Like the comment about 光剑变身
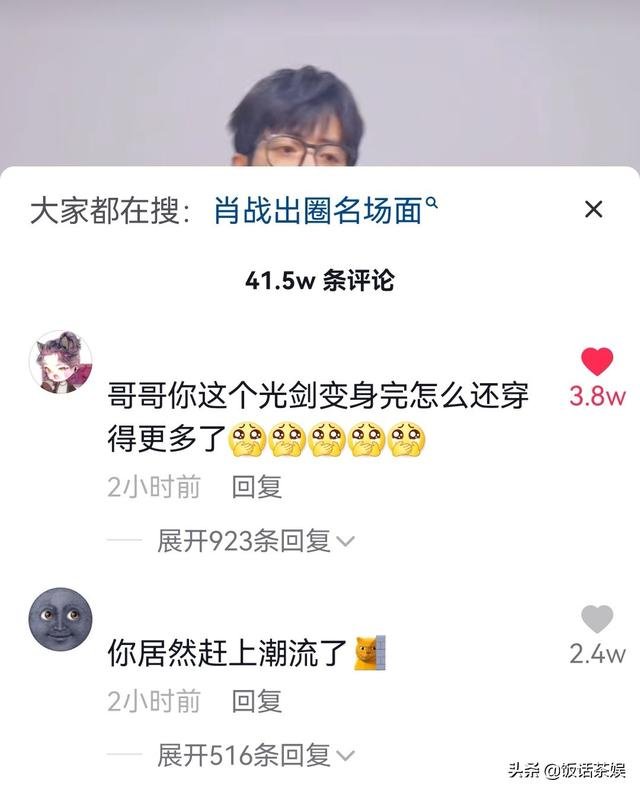 click(597, 362)
